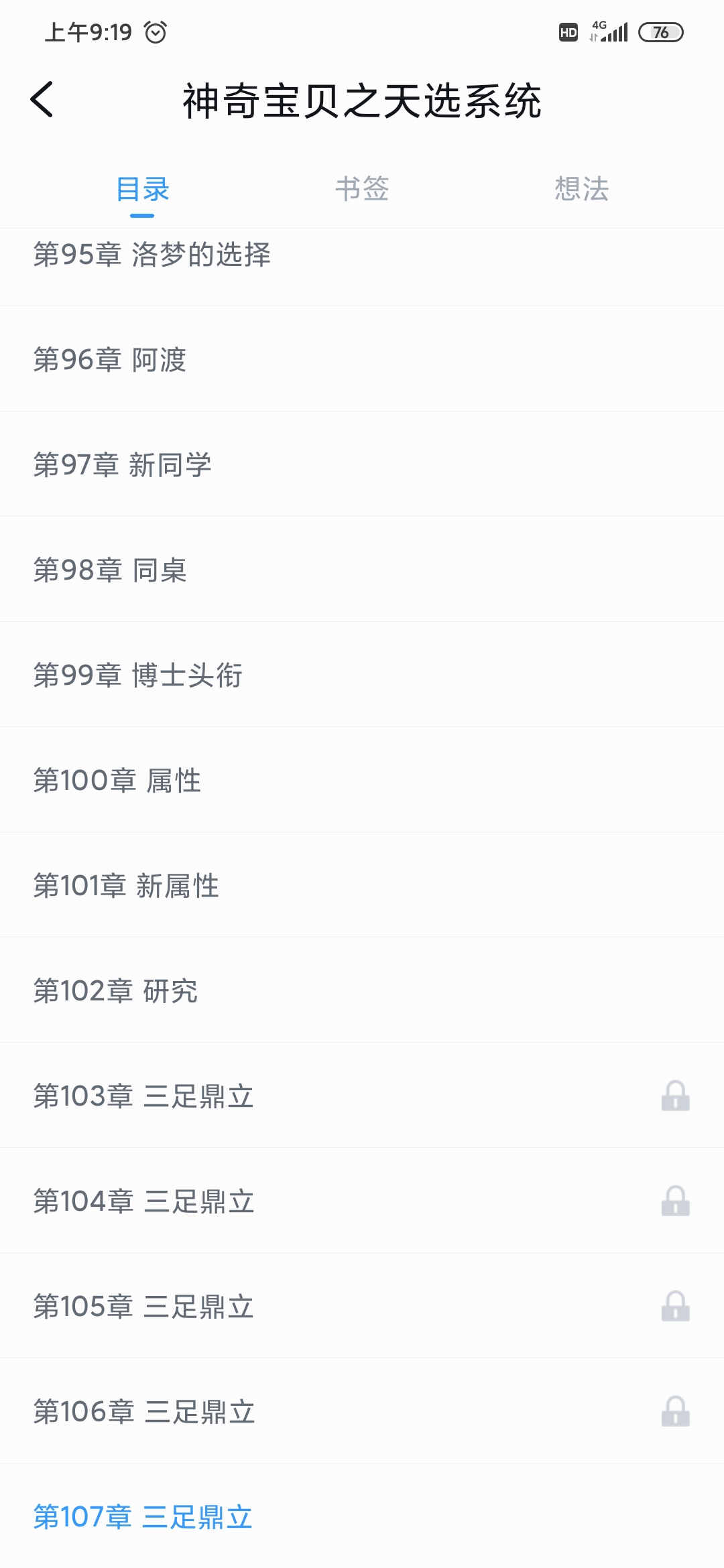Screen dimensions: 724x1568
Task: Switch to the 书签 tab
Action: (362, 189)
